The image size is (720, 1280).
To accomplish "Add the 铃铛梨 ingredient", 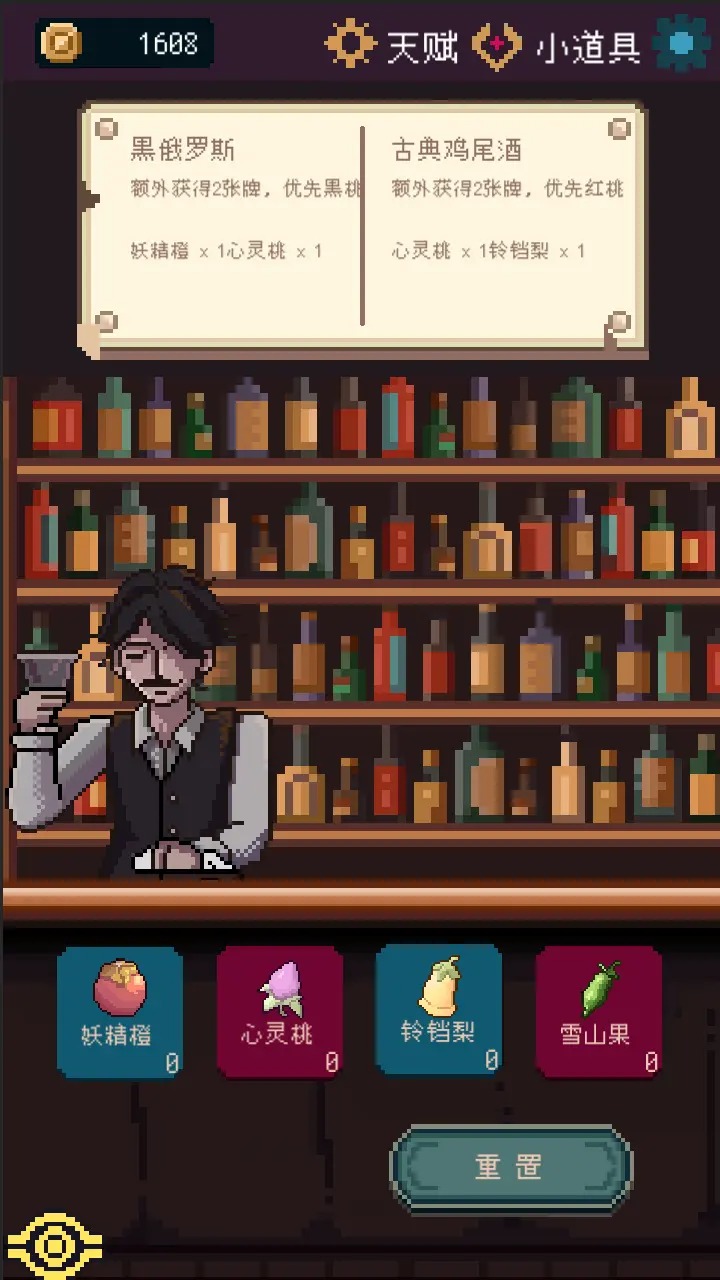I will (x=438, y=1012).
